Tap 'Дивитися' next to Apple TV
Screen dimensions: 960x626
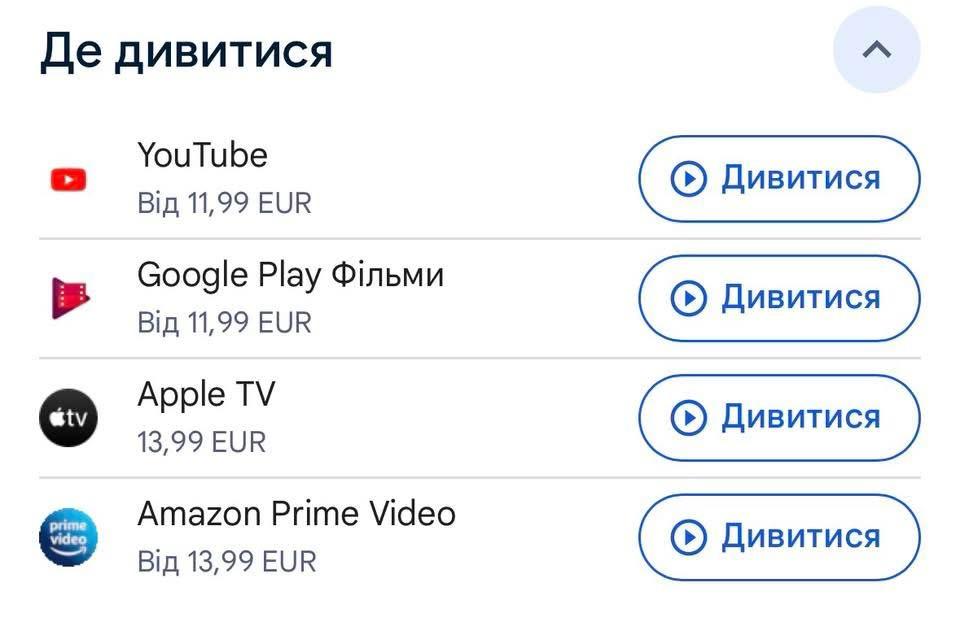pyautogui.click(x=778, y=417)
